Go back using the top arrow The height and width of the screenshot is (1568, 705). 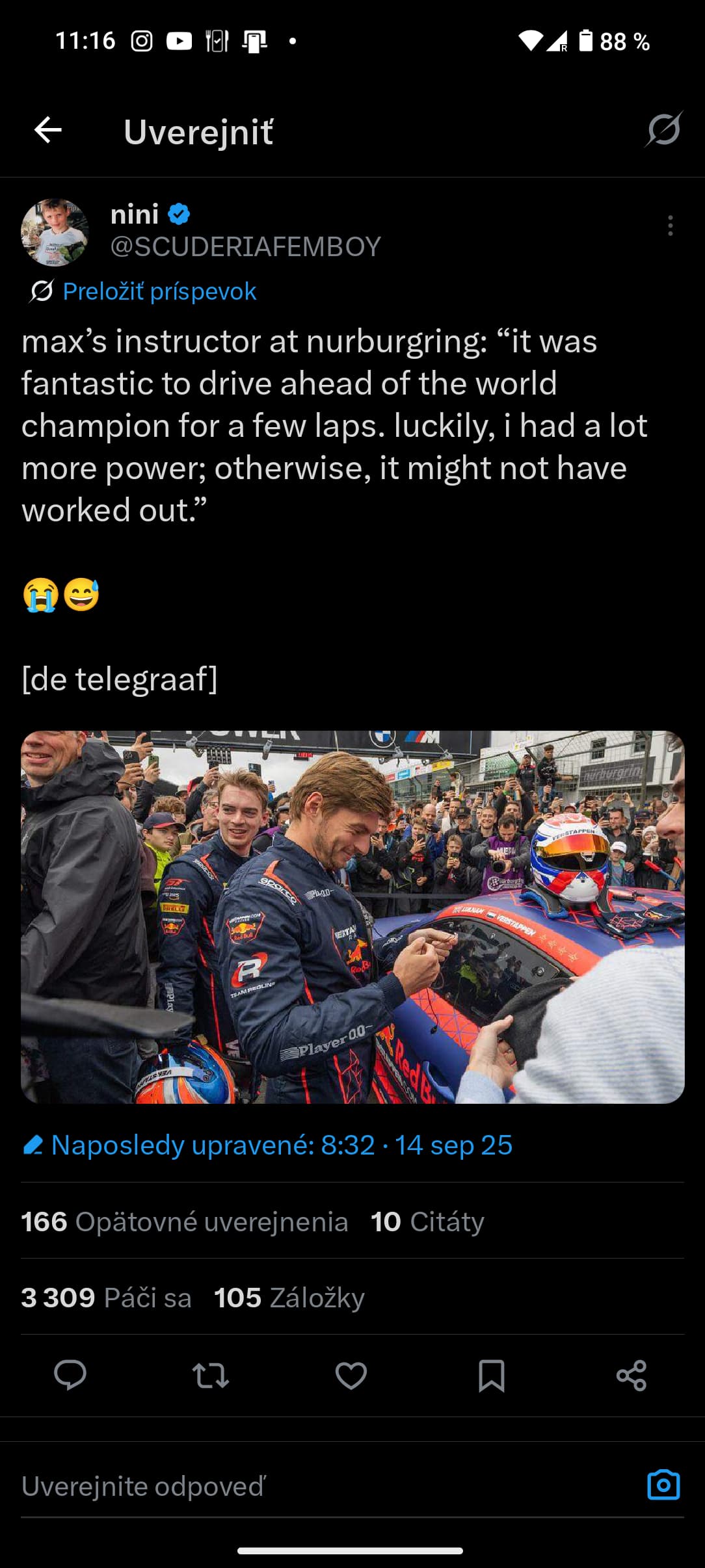pos(48,131)
